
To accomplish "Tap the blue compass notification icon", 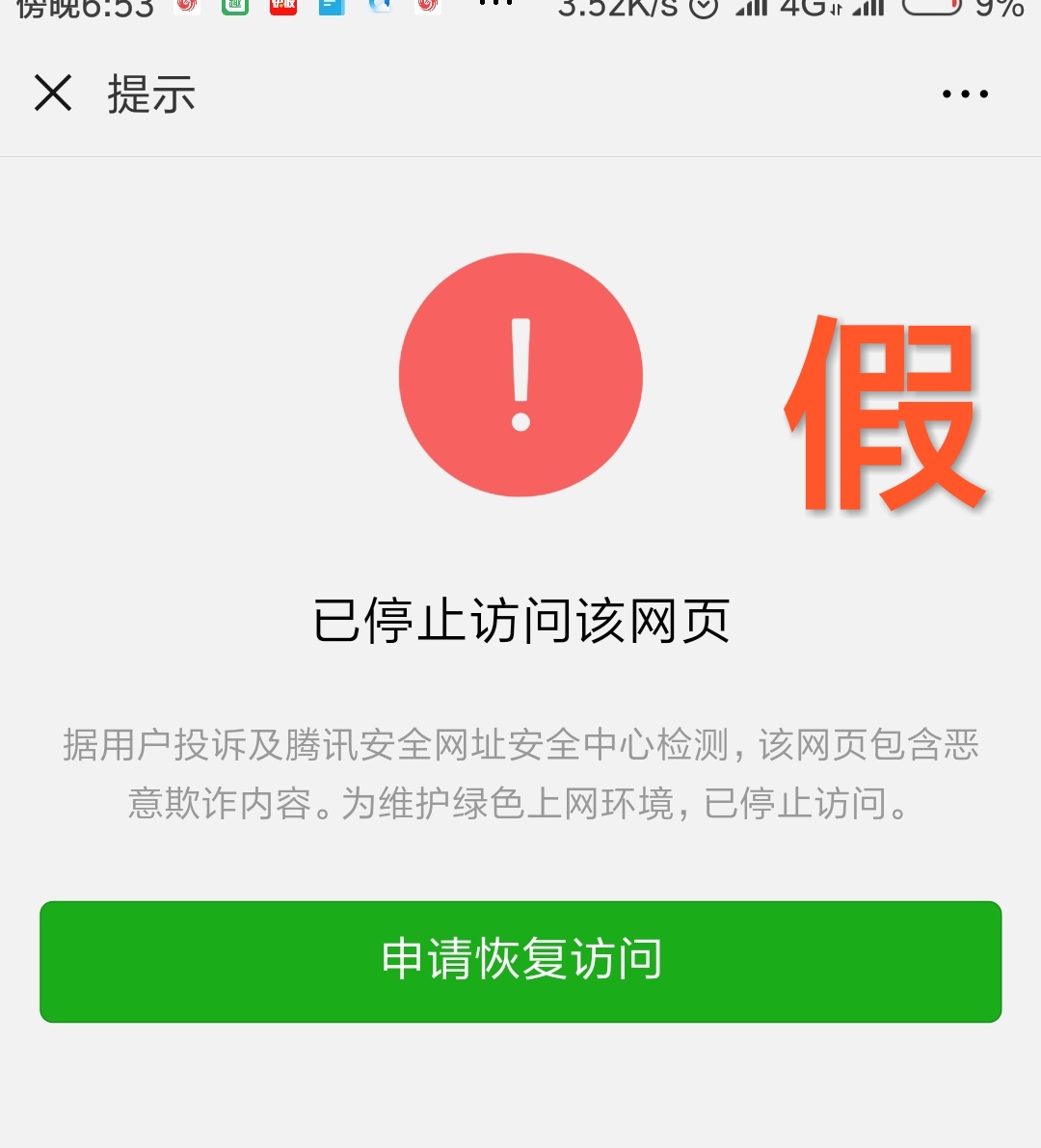I will click(379, 8).
